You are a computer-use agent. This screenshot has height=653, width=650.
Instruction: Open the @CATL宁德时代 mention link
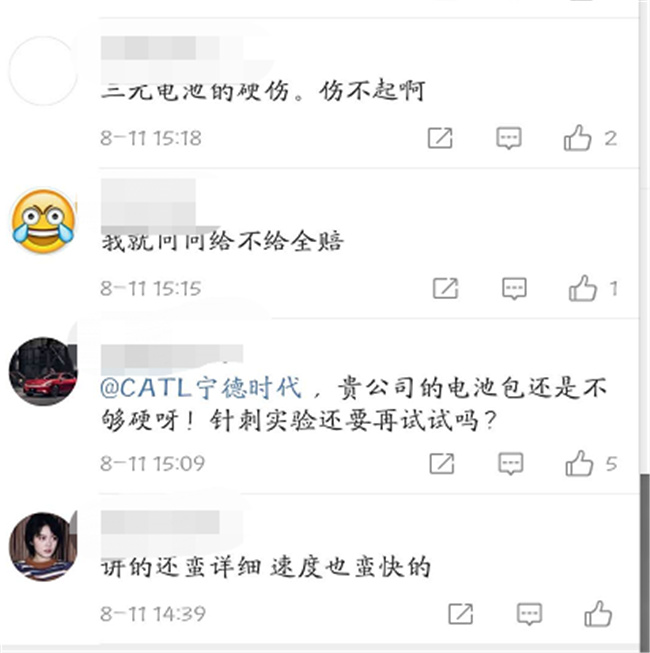point(201,388)
